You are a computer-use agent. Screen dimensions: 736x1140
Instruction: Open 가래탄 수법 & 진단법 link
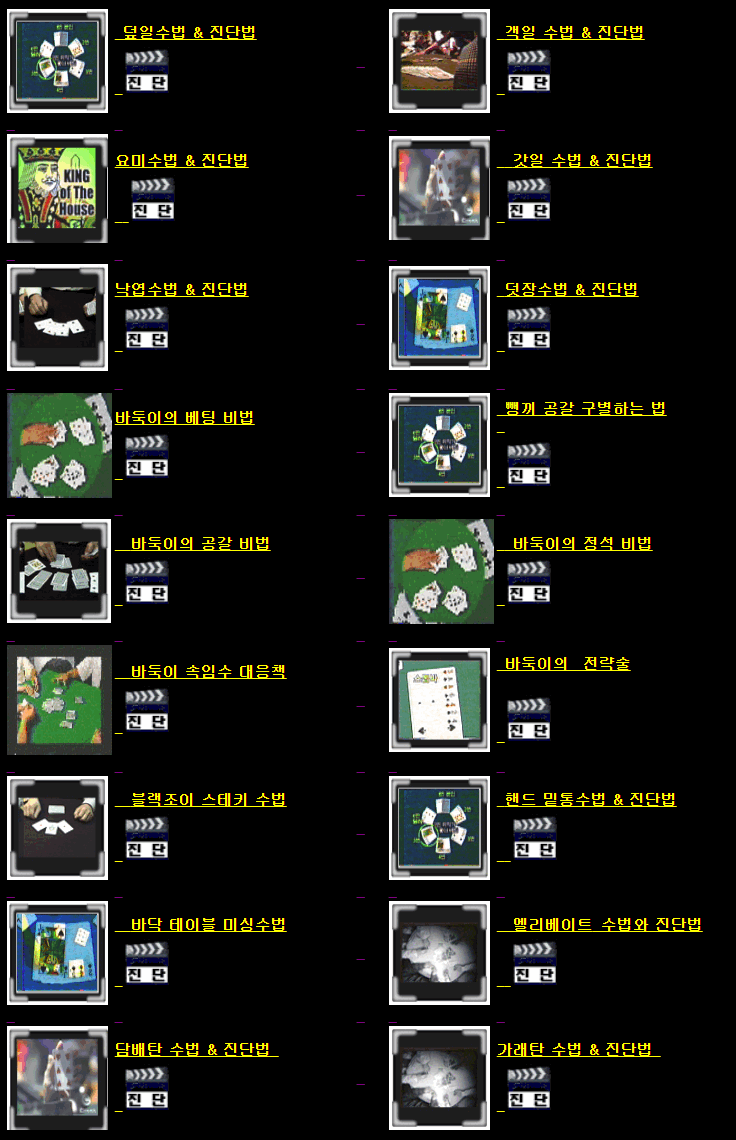tap(578, 1049)
